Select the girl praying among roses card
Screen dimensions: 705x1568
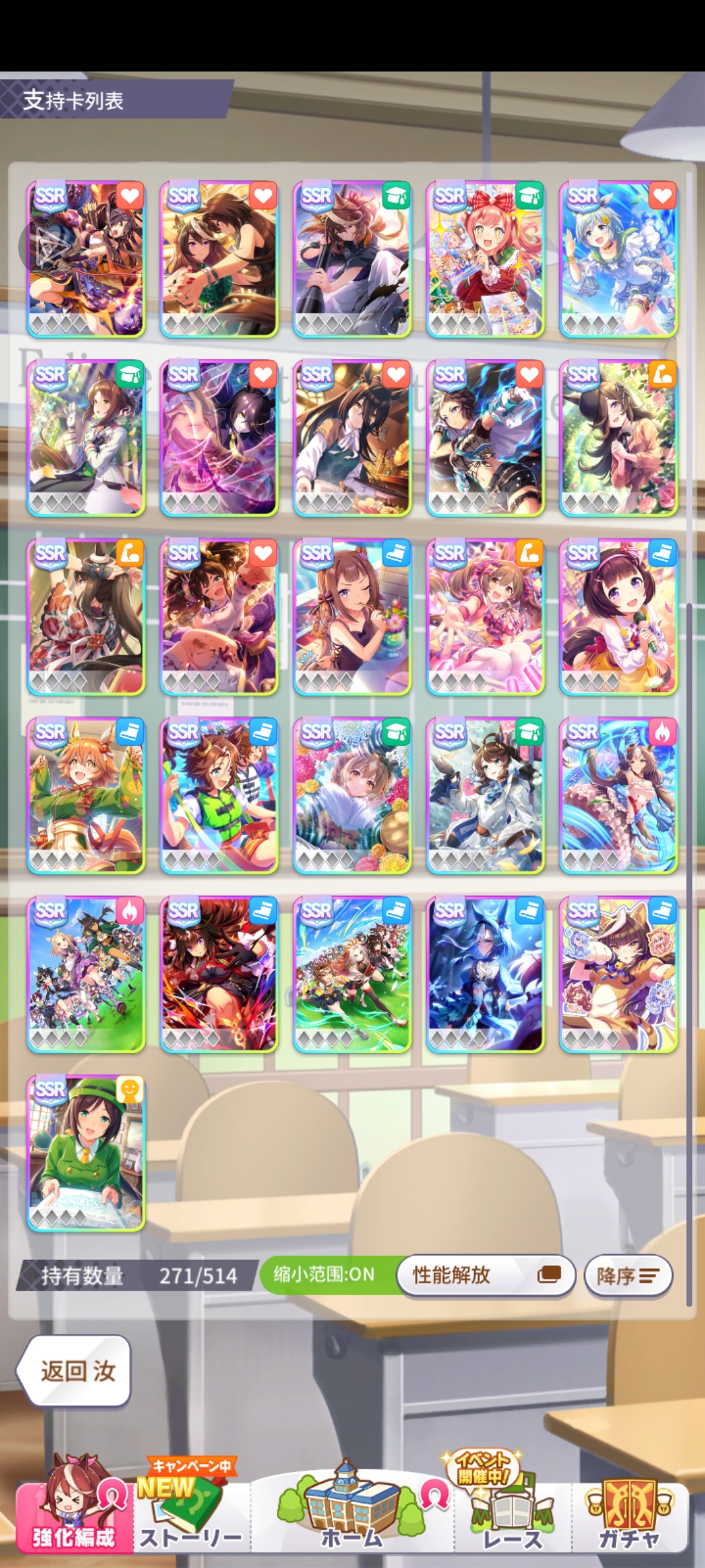point(619,438)
